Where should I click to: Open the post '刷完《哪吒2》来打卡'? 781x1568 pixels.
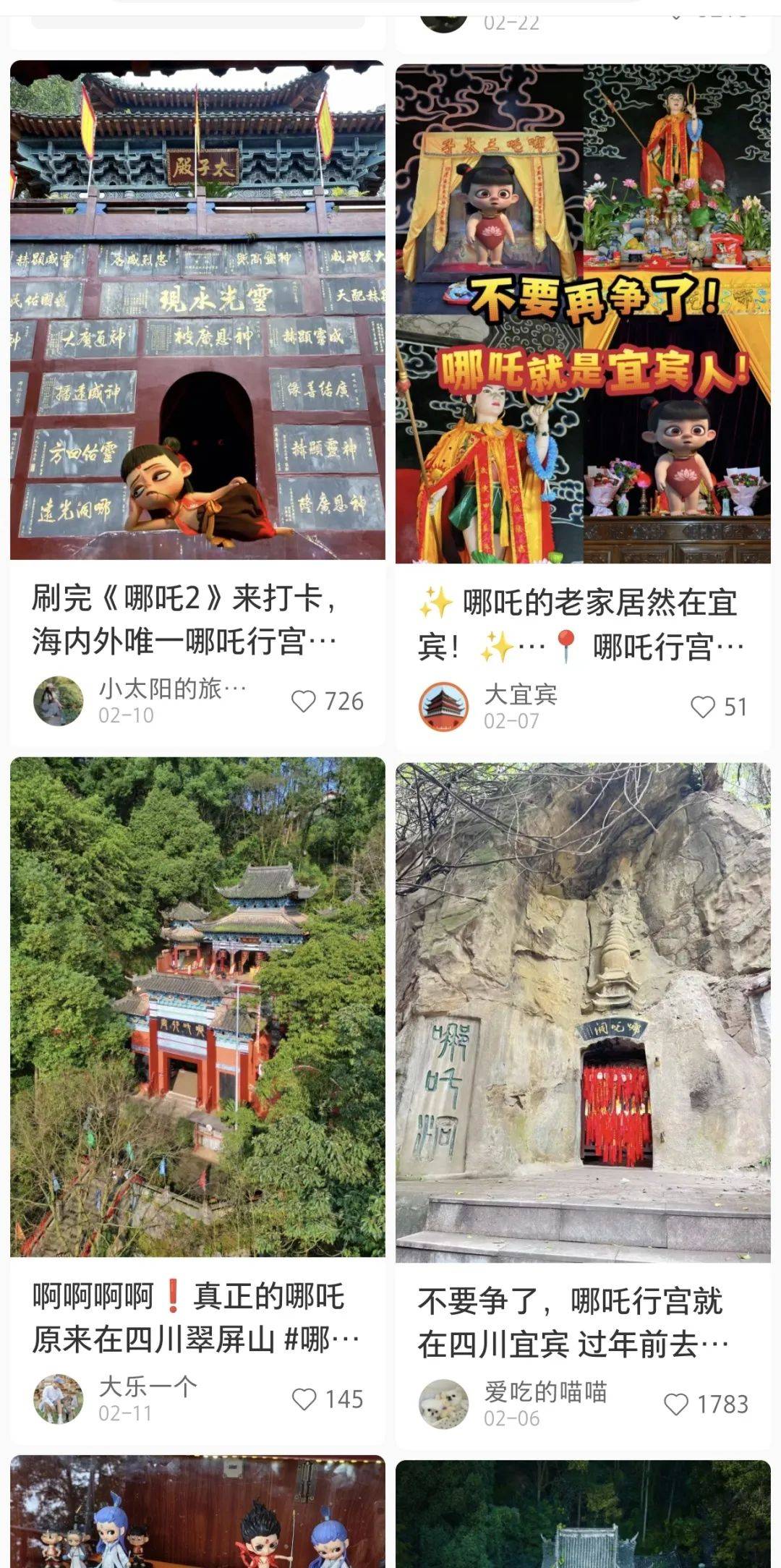click(197, 311)
